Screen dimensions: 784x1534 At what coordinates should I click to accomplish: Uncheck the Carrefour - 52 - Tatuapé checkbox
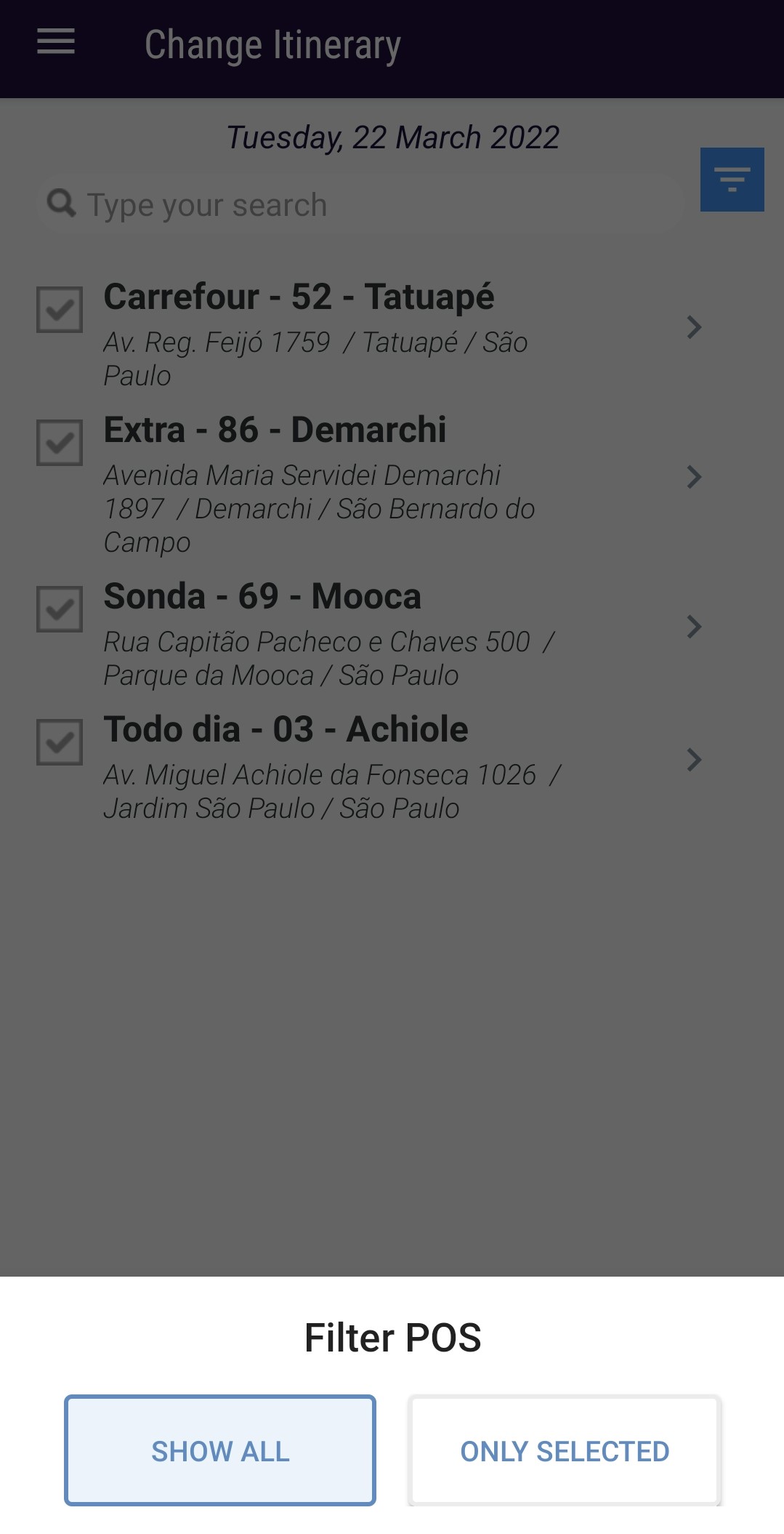coord(60,310)
